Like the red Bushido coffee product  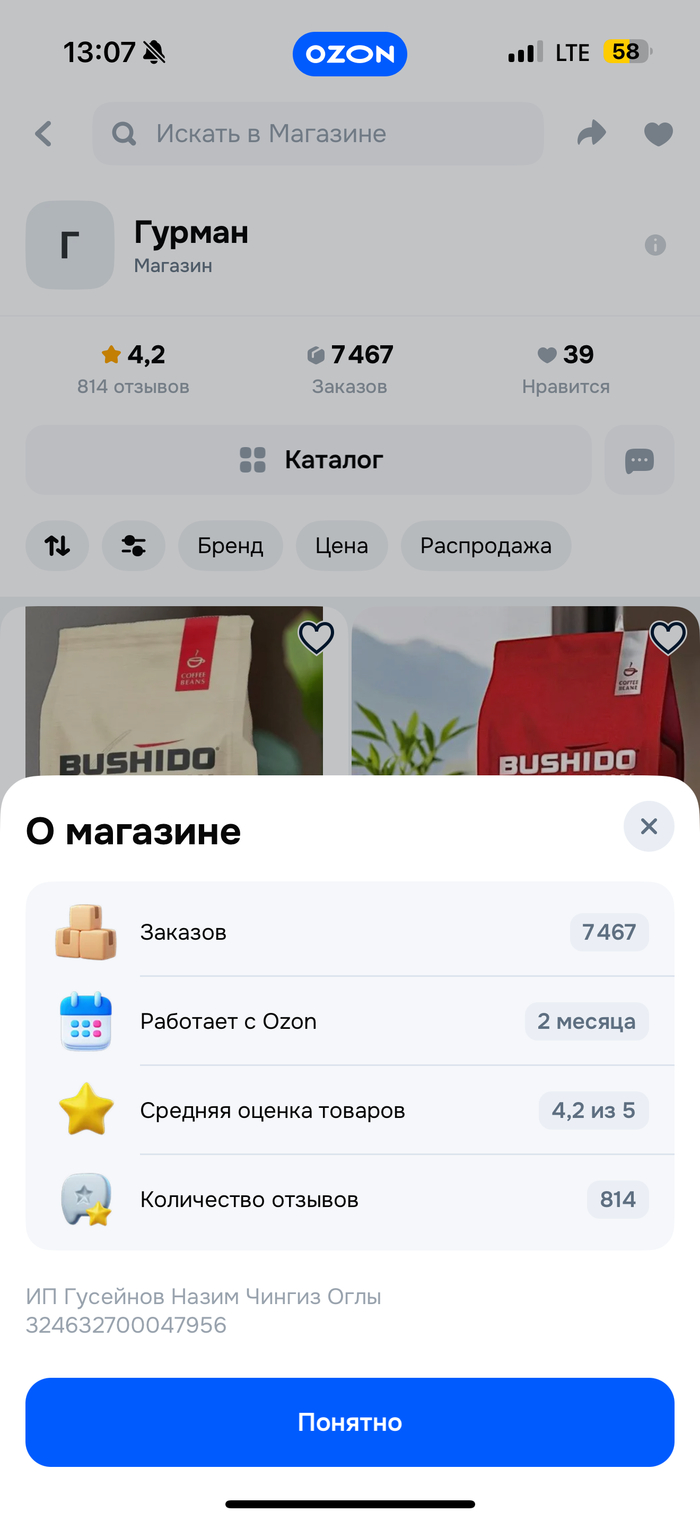[668, 637]
